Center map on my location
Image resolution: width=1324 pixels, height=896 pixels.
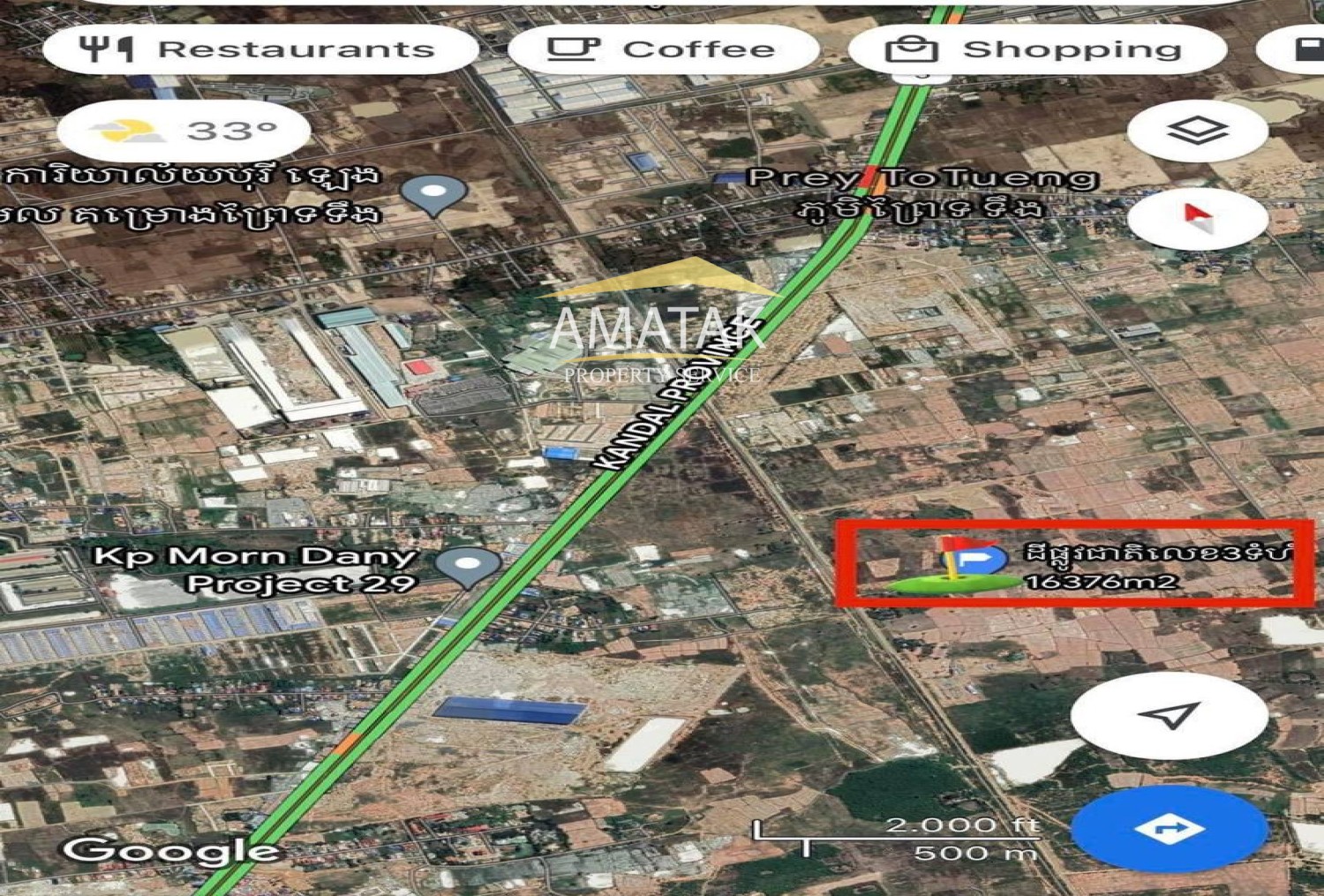click(1170, 716)
